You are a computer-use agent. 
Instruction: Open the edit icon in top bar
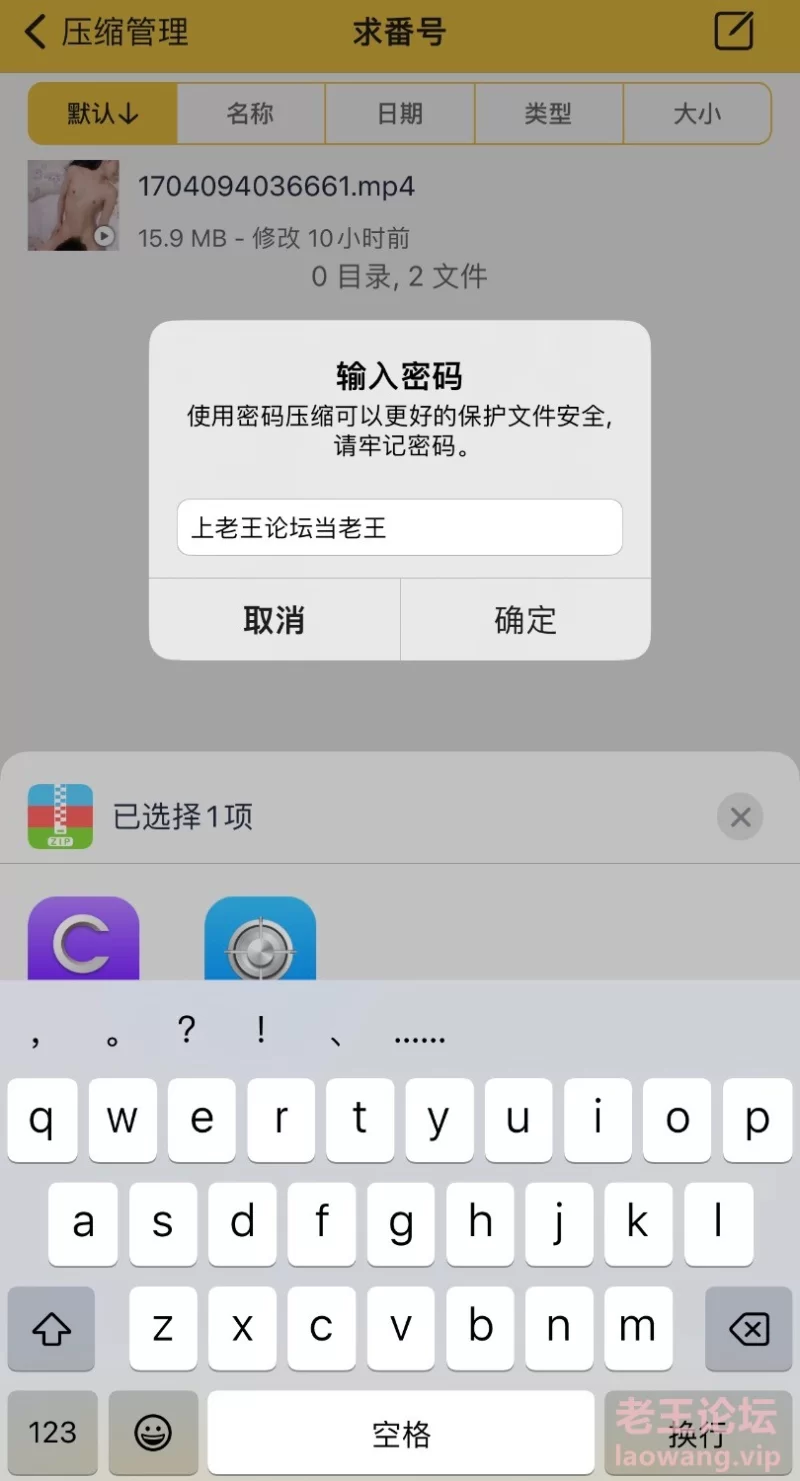click(734, 32)
